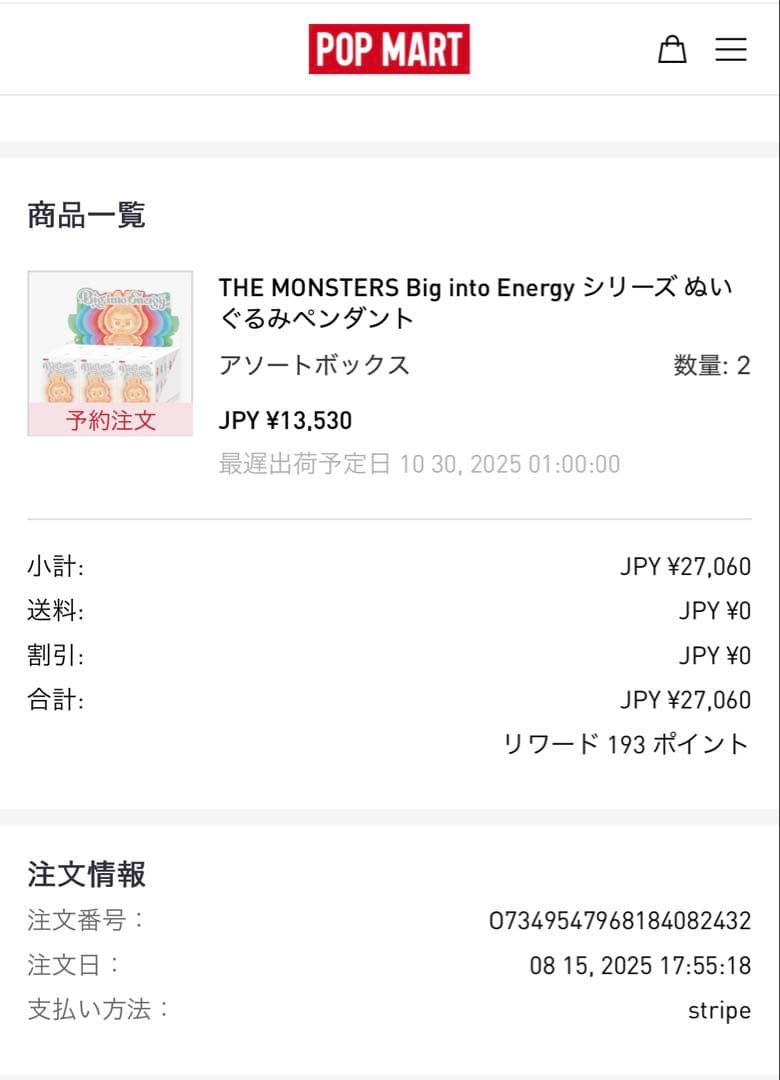Click the 商品一覧 section header
The image size is (780, 1080).
[86, 215]
